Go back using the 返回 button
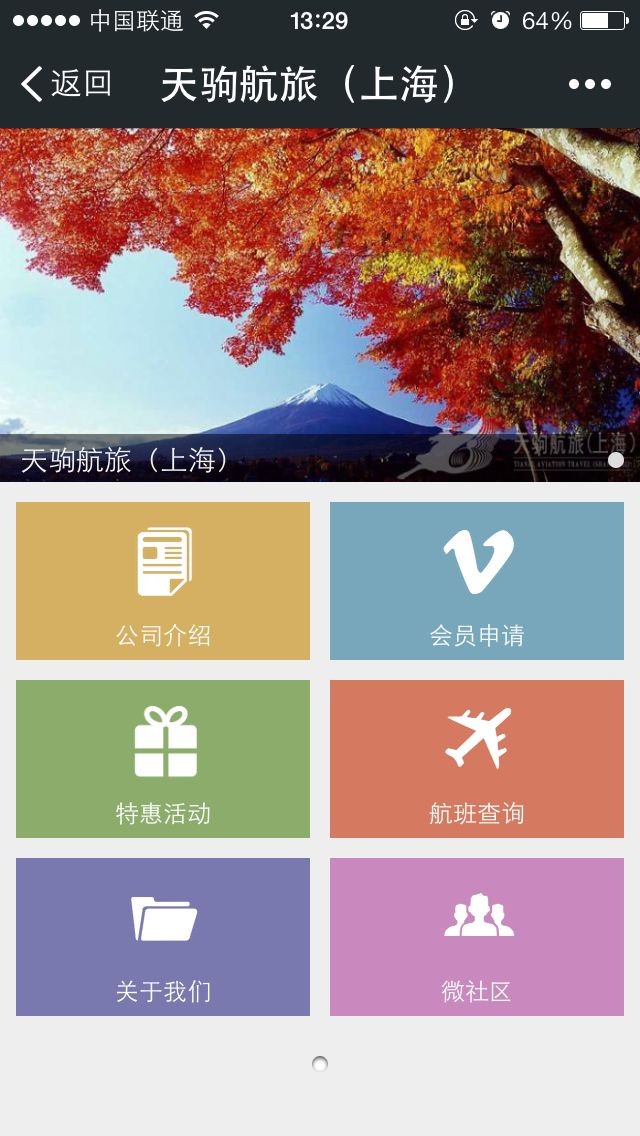 coord(66,84)
